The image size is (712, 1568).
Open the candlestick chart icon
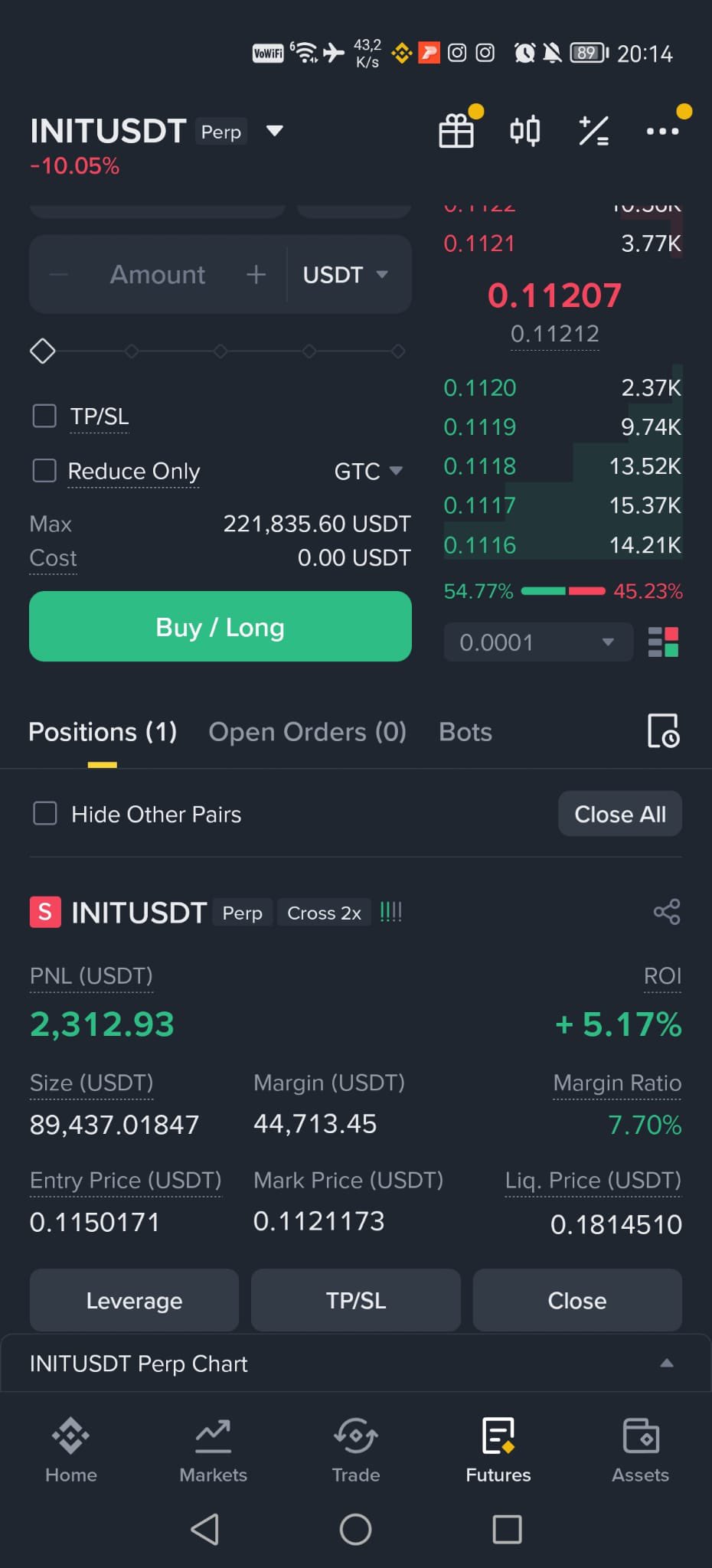[x=525, y=131]
